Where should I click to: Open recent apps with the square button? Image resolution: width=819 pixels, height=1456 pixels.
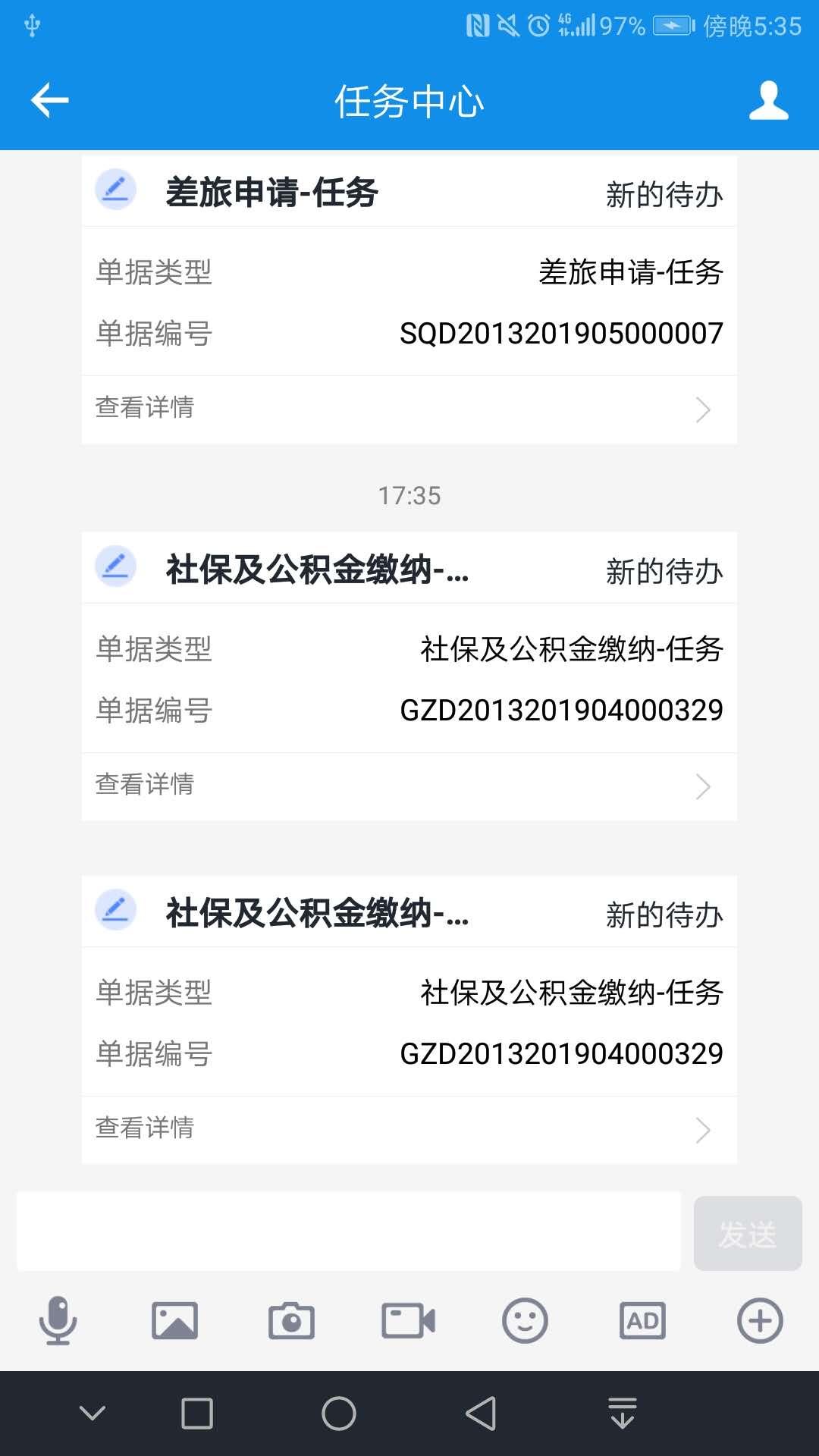[x=197, y=1414]
